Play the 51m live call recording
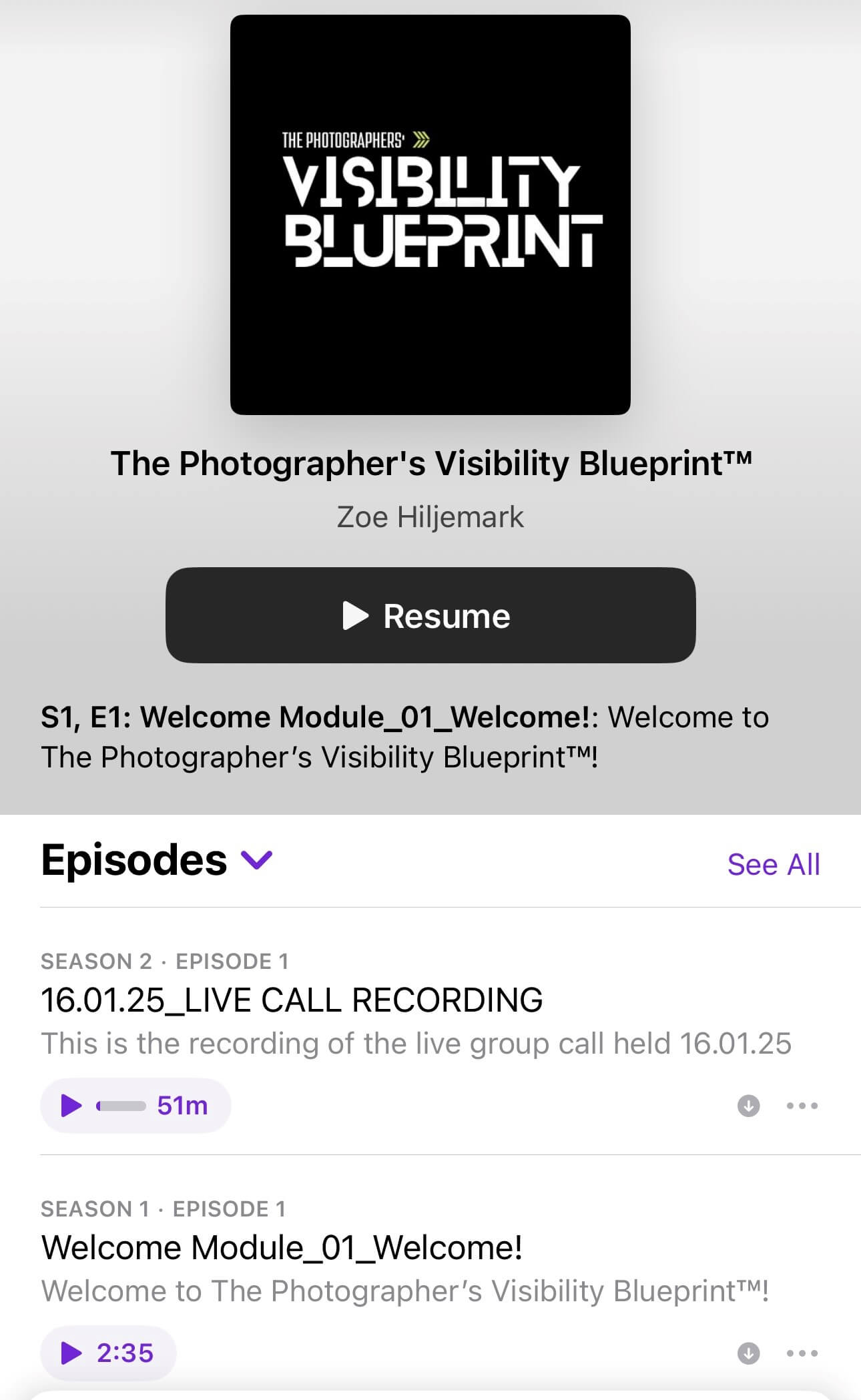This screenshot has height=1400, width=861. 135,1106
